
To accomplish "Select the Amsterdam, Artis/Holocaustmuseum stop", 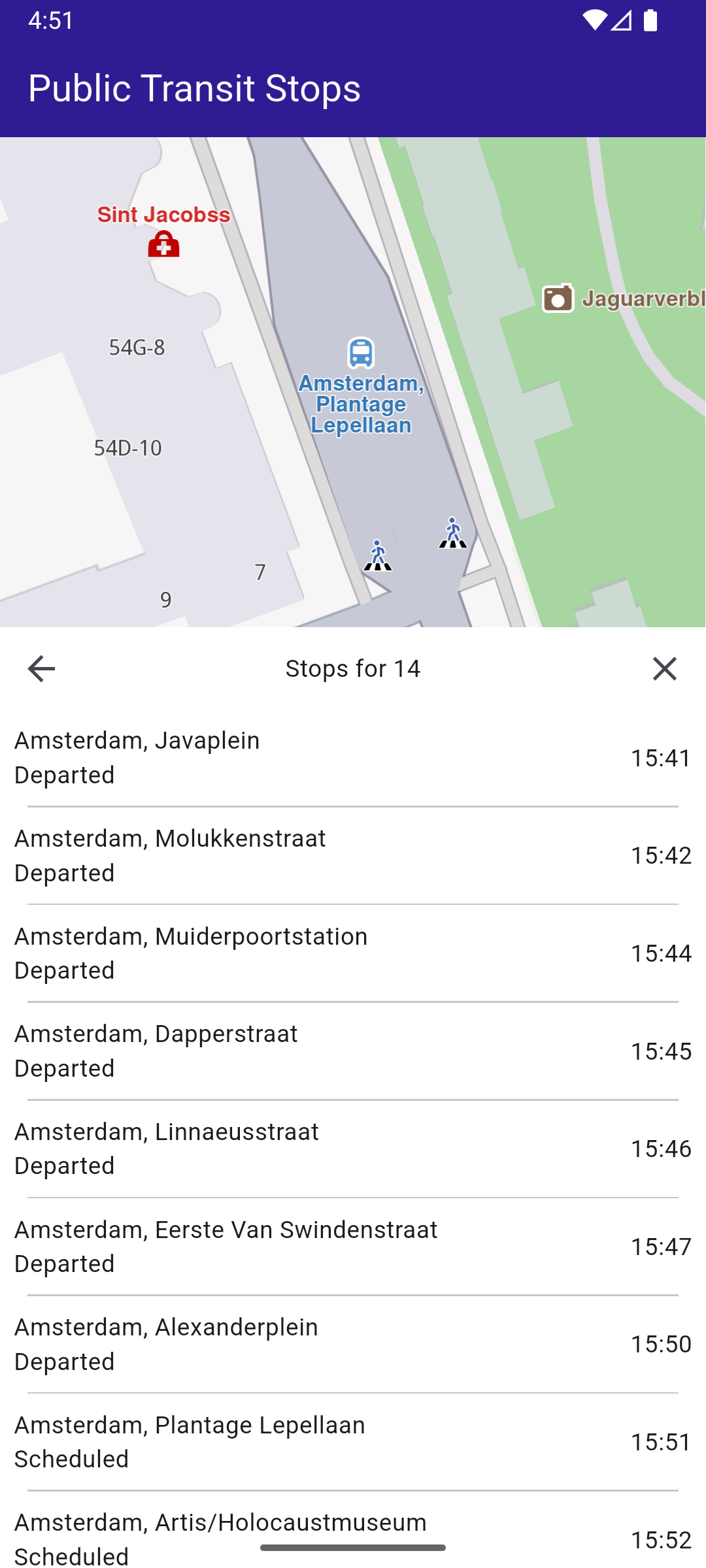I will pyautogui.click(x=353, y=1530).
